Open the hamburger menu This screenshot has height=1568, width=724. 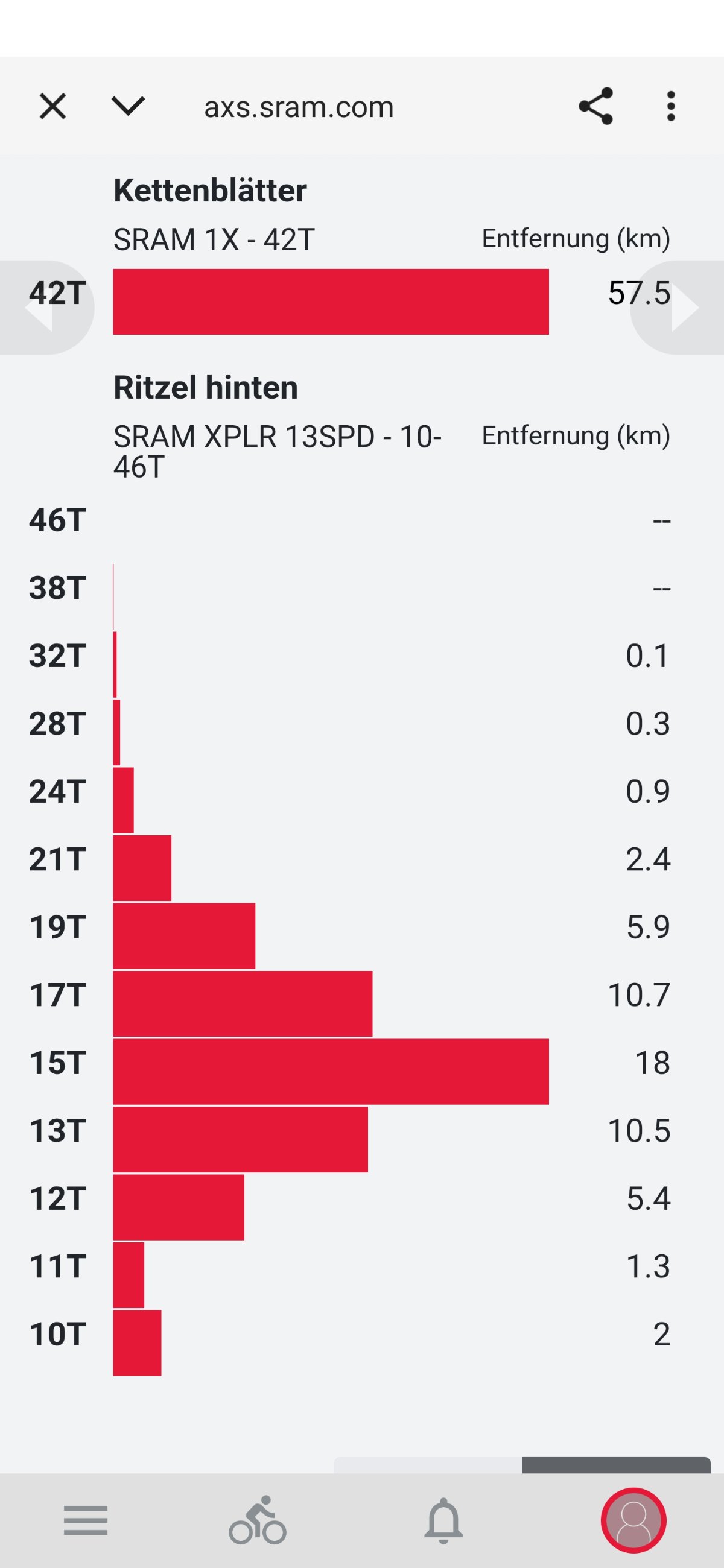tap(86, 1520)
